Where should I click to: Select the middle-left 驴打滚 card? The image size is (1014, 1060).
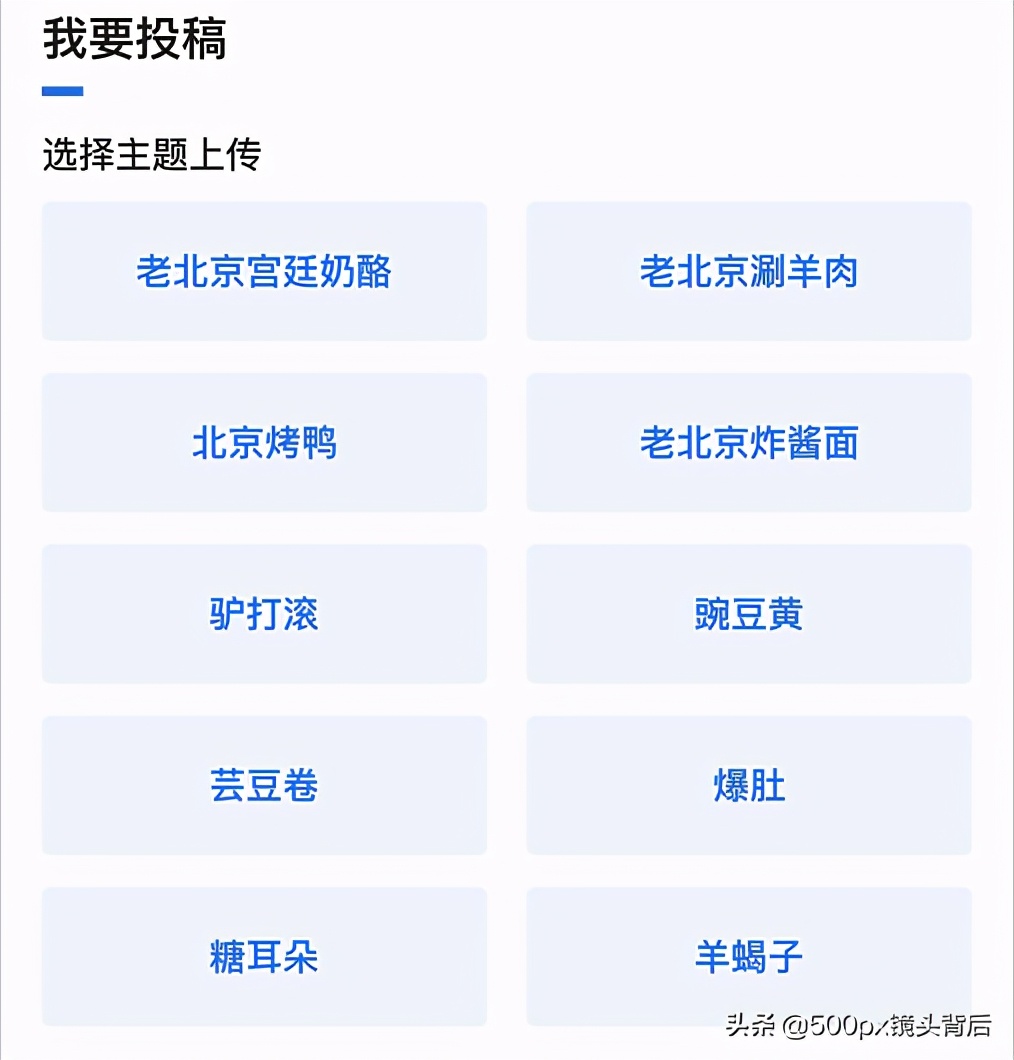coord(264,614)
